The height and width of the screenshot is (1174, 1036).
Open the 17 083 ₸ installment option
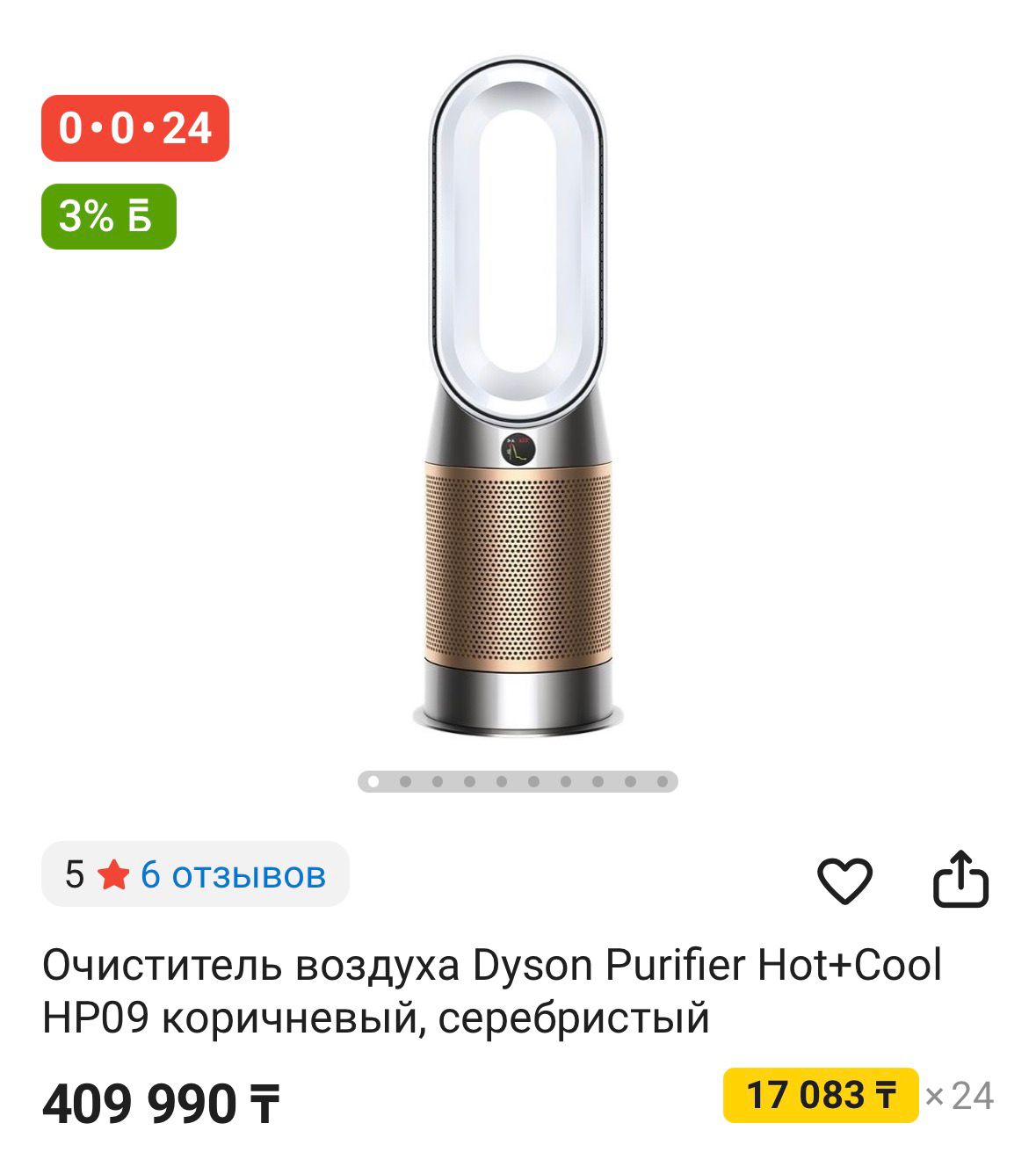pos(820,1096)
